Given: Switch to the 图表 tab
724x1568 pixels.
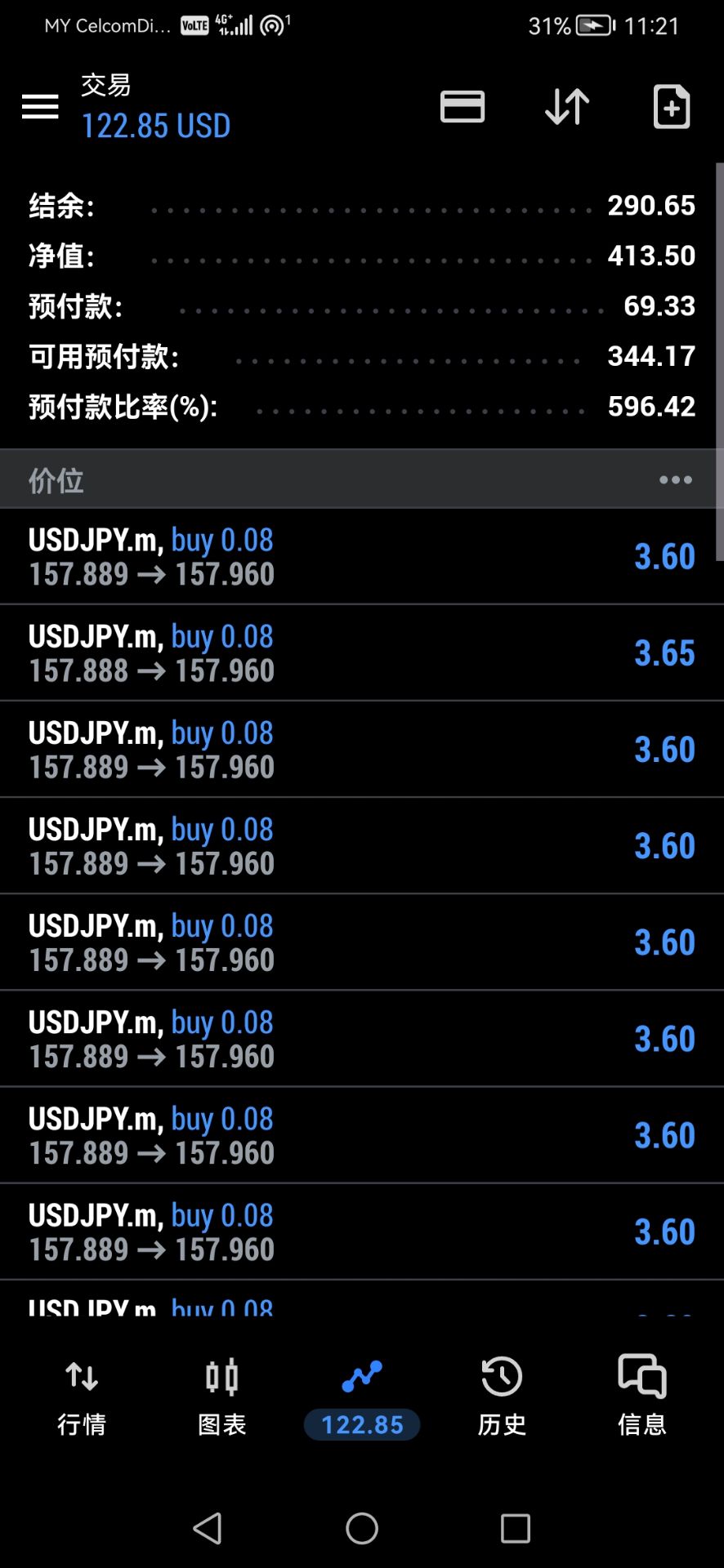Looking at the screenshot, I should tap(222, 1397).
